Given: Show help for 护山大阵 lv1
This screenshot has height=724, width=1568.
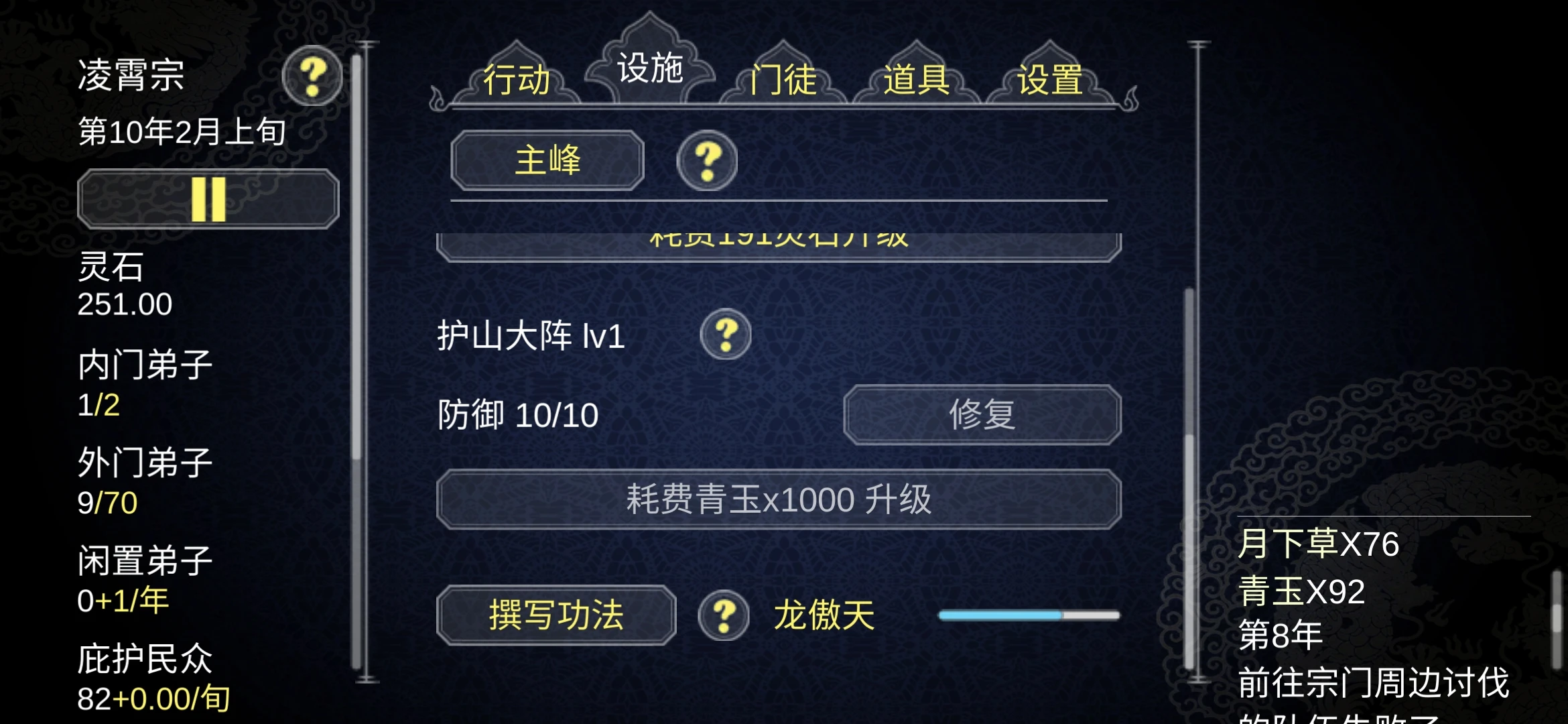Looking at the screenshot, I should tap(726, 334).
